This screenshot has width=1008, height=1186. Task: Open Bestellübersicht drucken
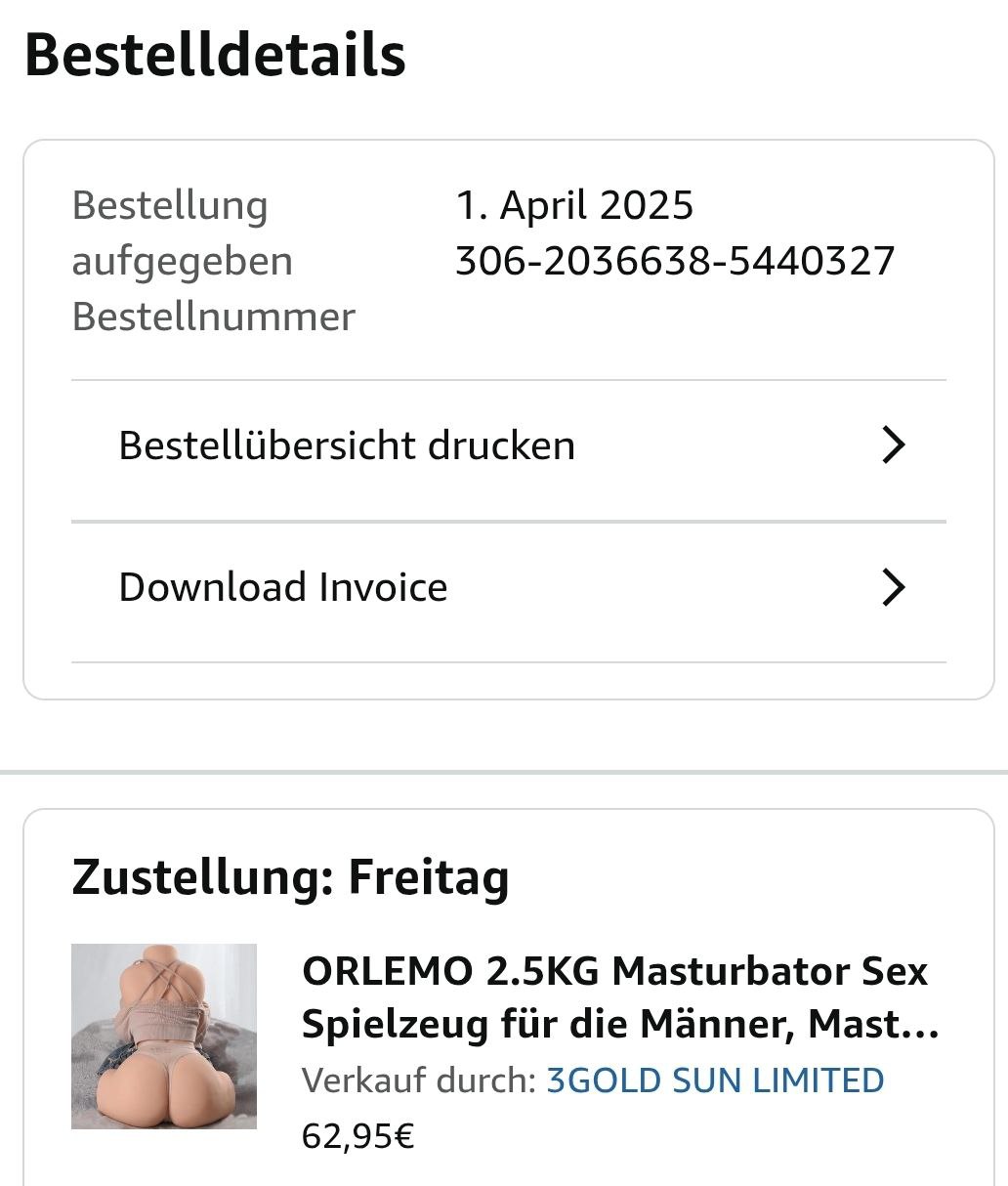tap(508, 446)
